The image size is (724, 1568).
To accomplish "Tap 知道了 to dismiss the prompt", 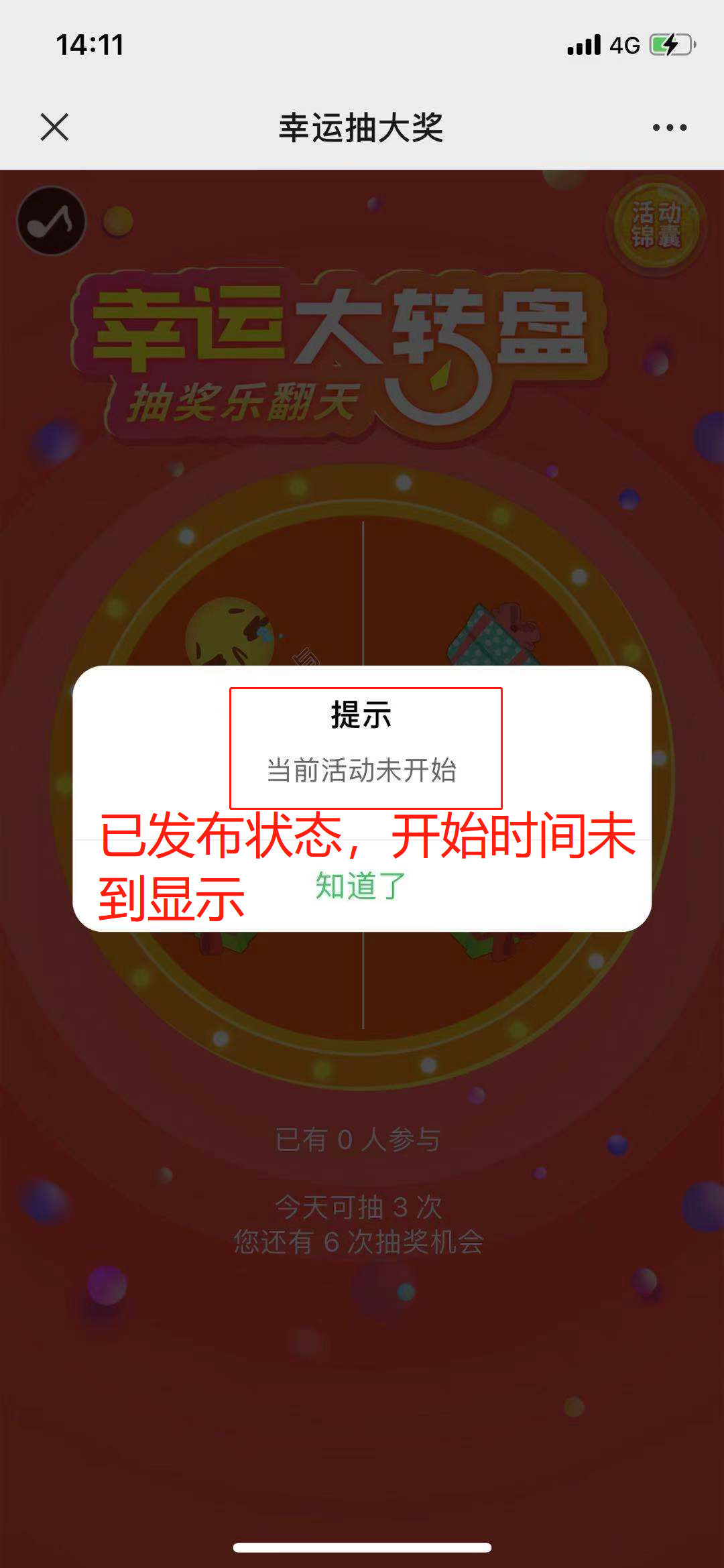I will point(361,886).
